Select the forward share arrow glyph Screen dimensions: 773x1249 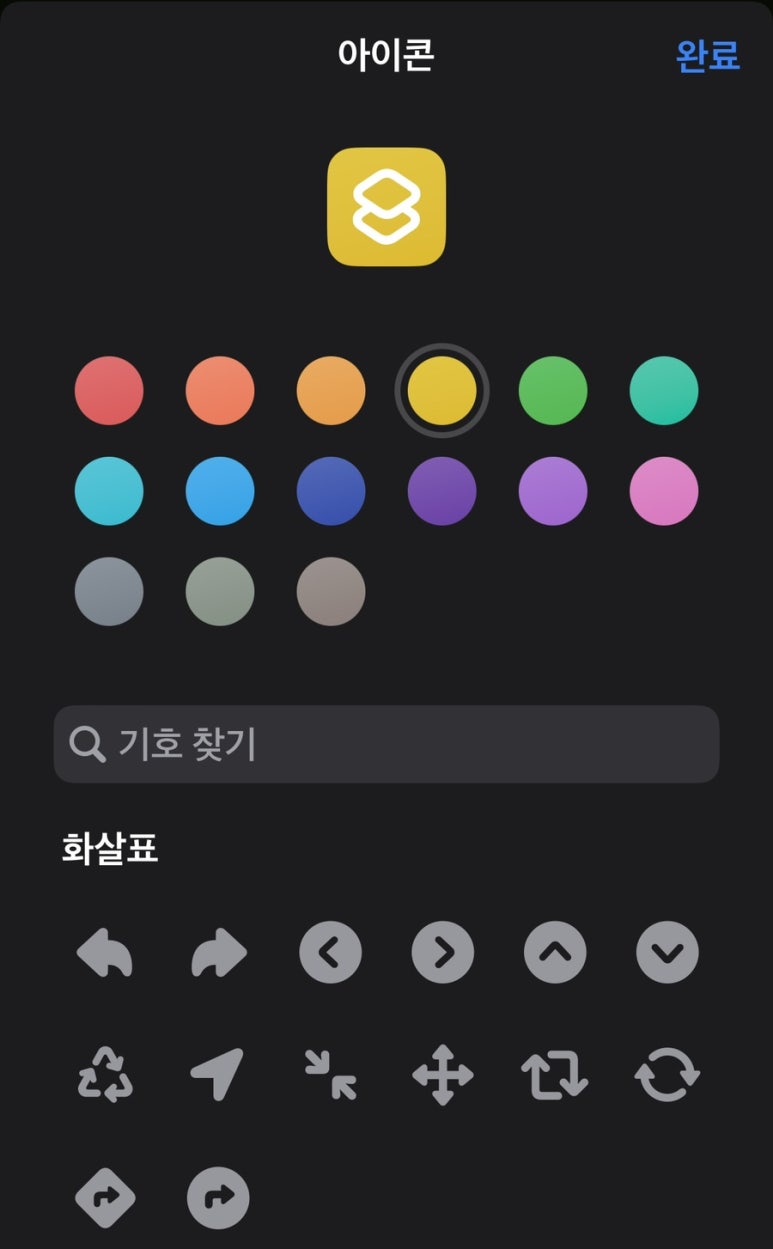(218, 953)
